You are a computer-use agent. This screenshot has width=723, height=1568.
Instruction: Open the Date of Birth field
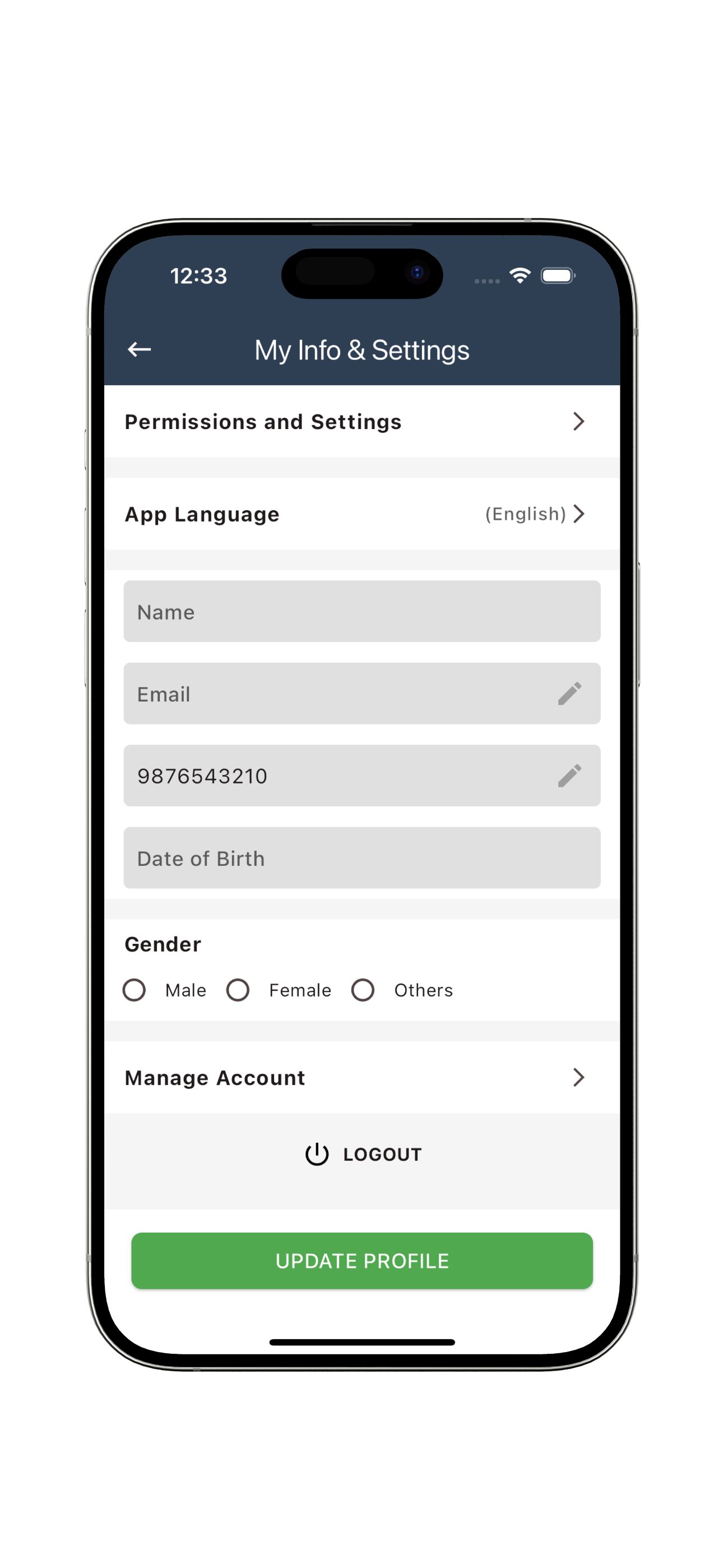click(361, 857)
